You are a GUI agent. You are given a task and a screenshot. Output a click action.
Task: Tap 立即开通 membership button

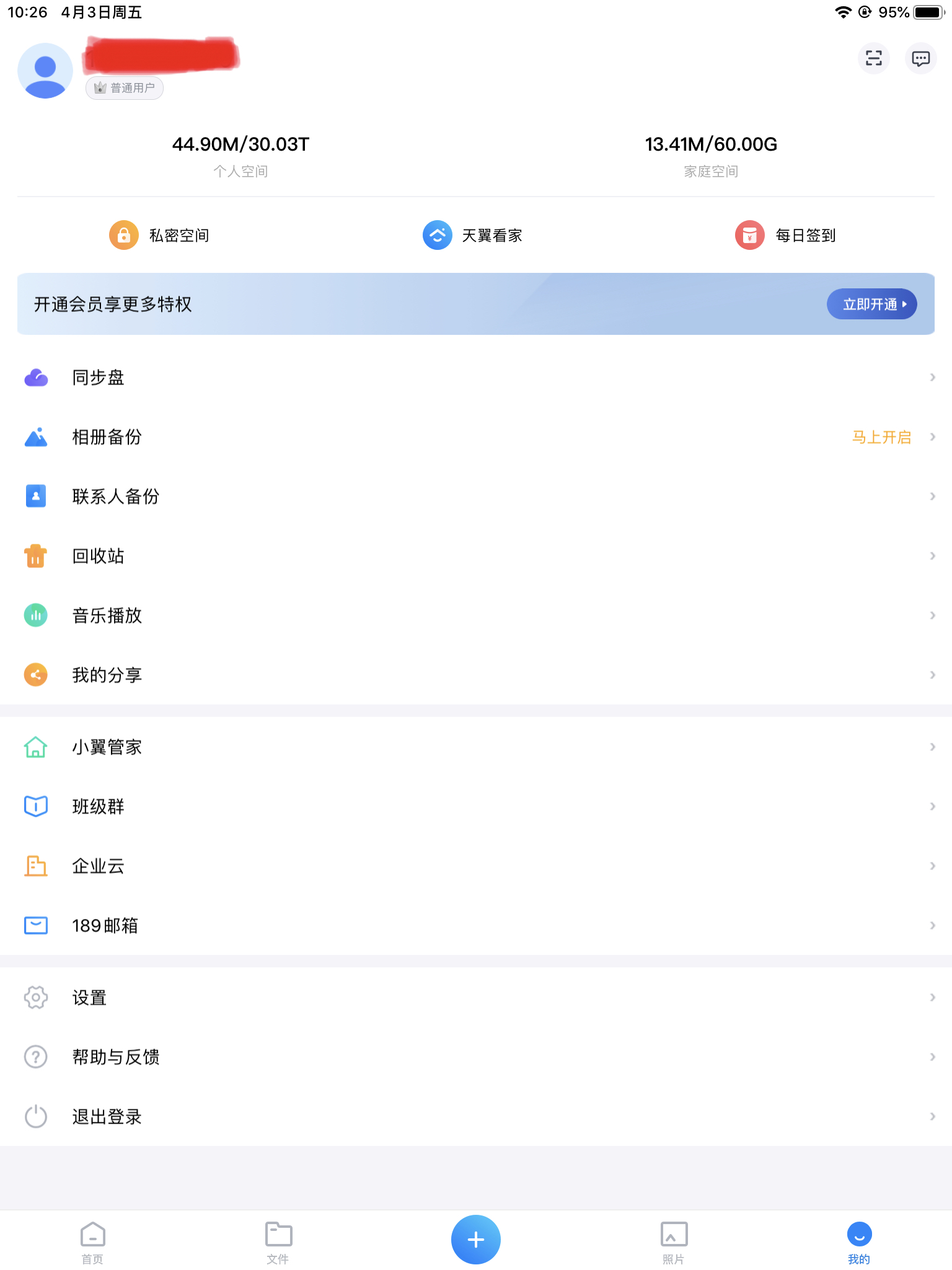[871, 304]
